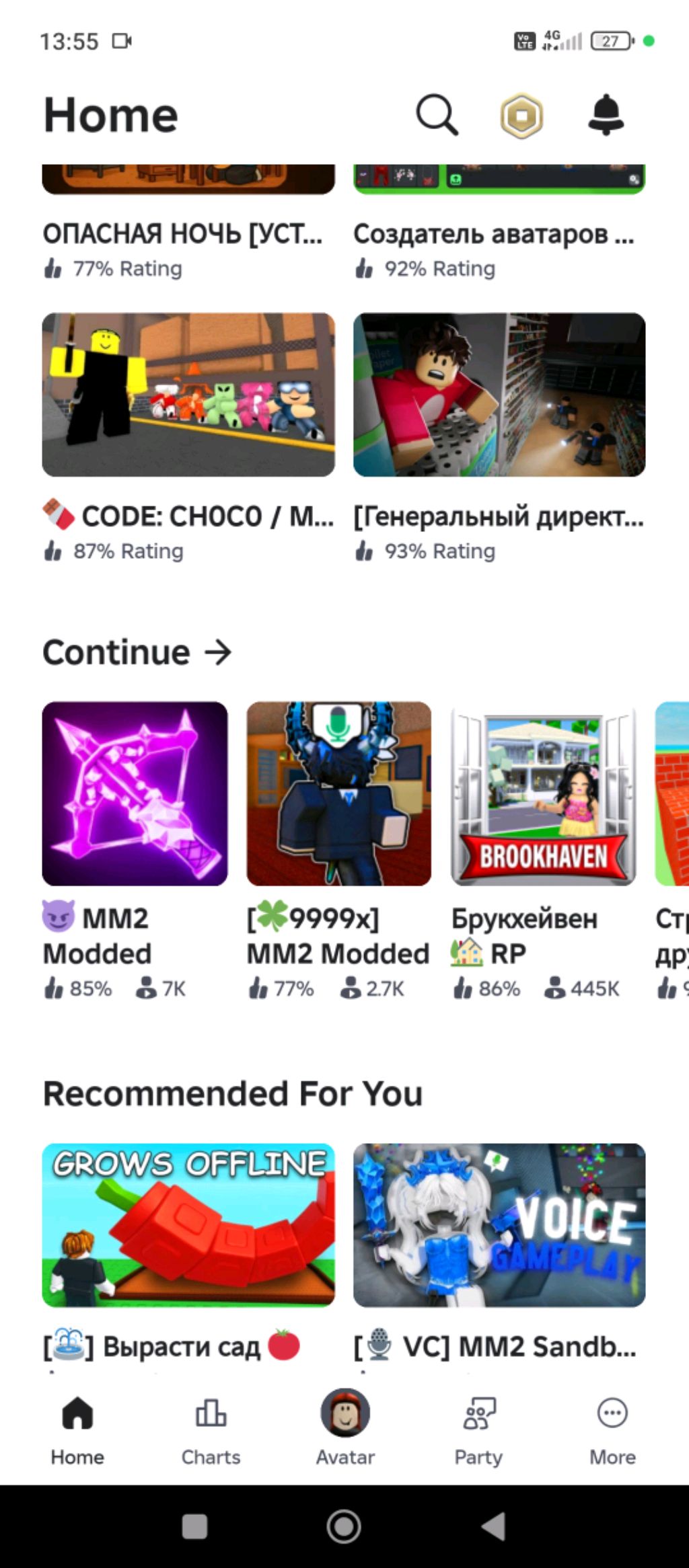Open the [9999x] MM2 Modded game
689x1568 pixels.
[338, 794]
